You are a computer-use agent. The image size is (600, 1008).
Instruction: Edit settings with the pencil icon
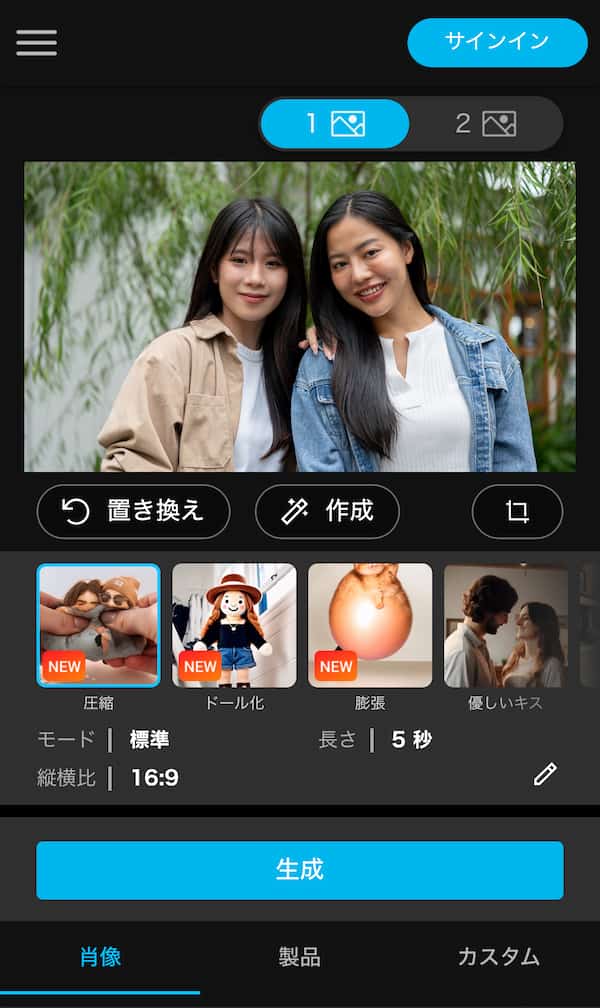pyautogui.click(x=545, y=774)
